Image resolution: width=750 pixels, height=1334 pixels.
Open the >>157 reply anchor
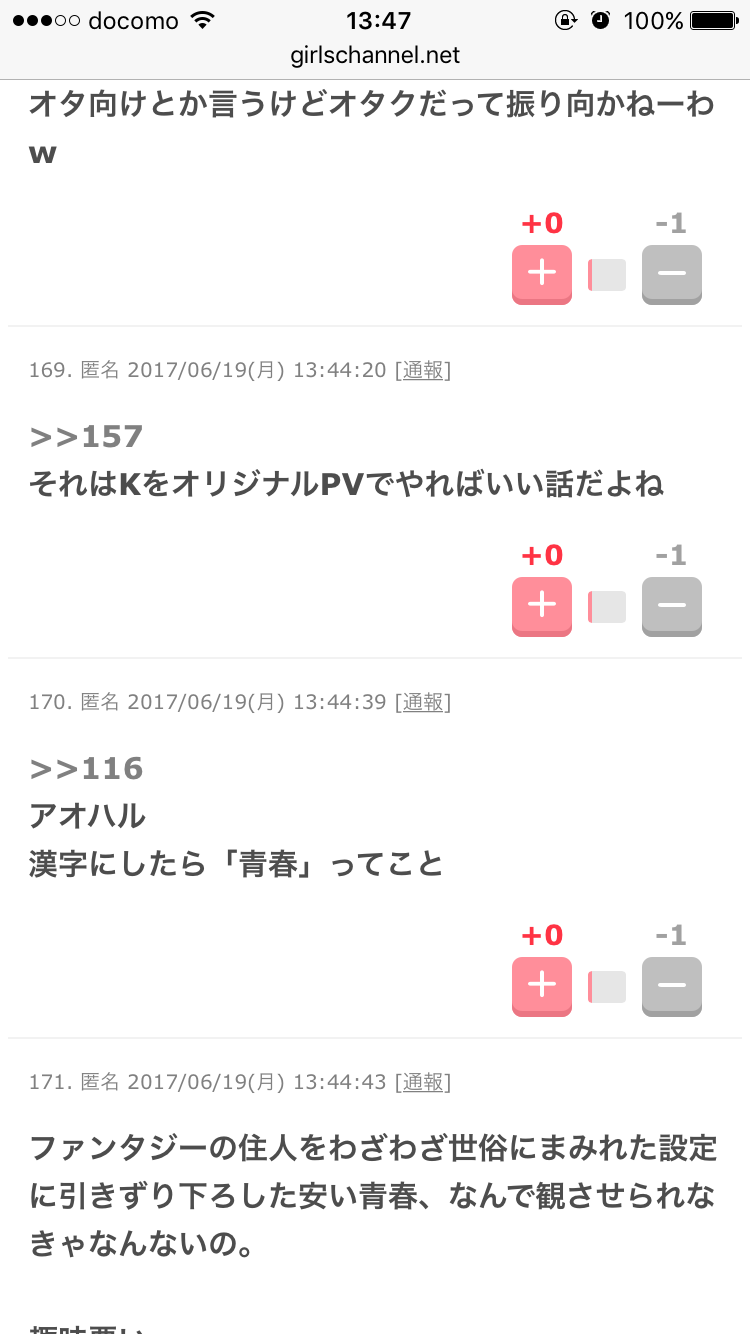87,437
